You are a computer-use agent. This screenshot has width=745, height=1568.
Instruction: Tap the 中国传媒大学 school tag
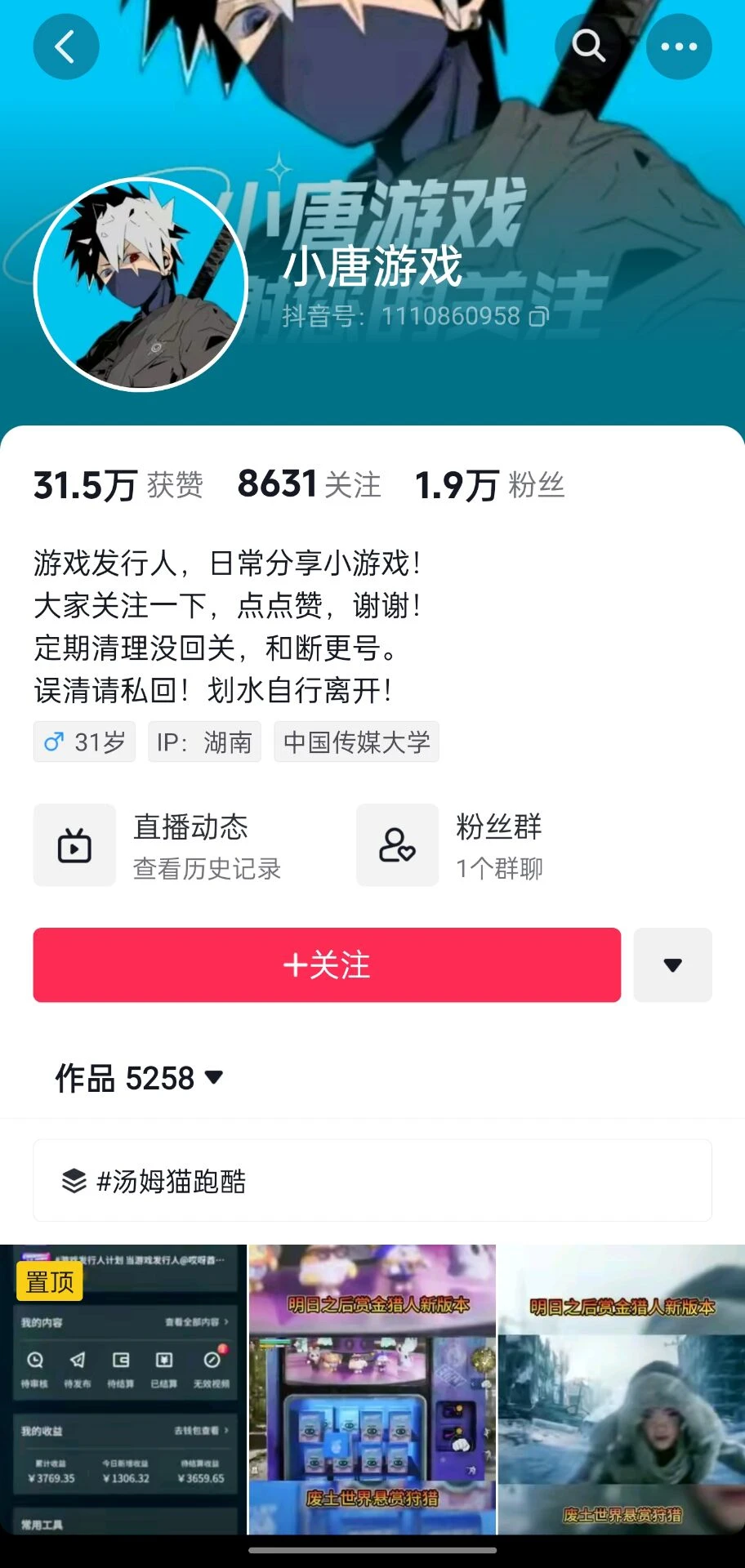[356, 742]
